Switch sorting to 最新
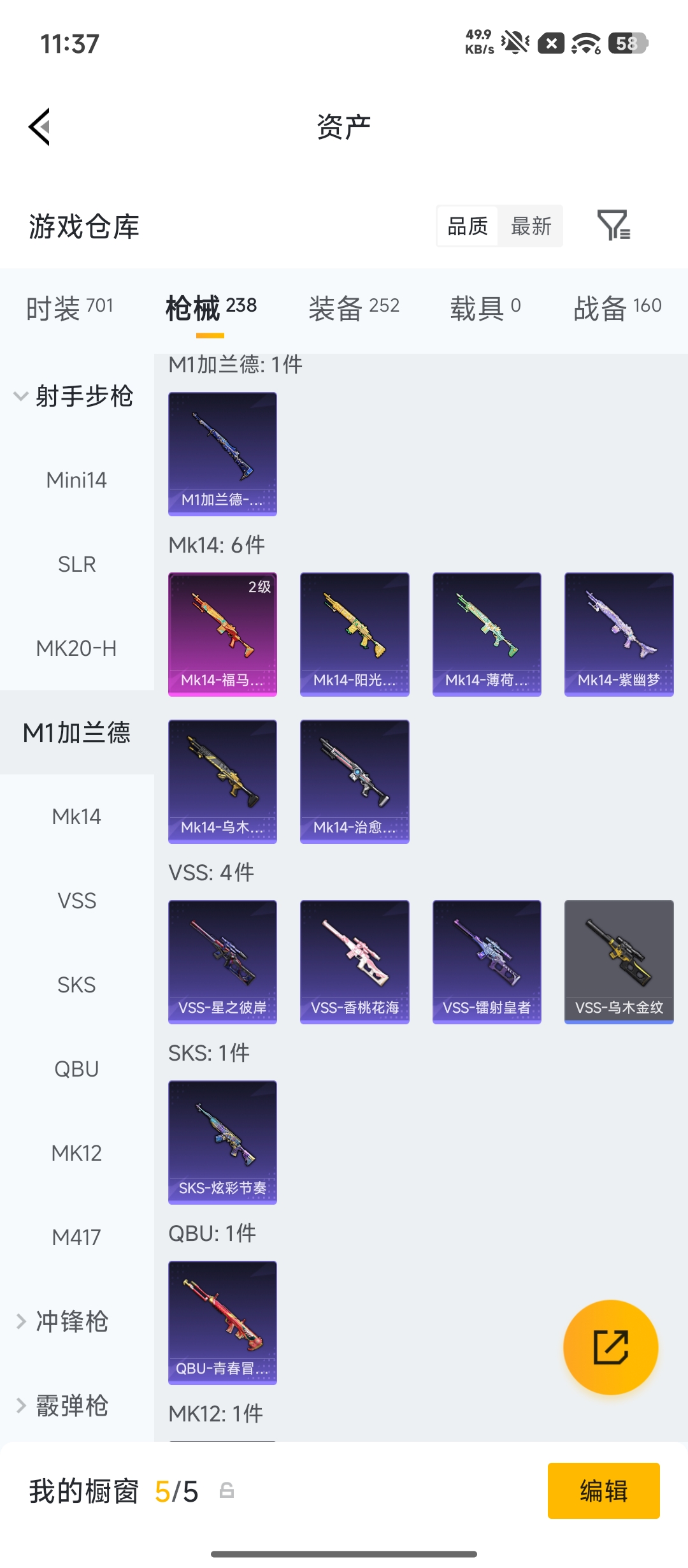 click(531, 226)
